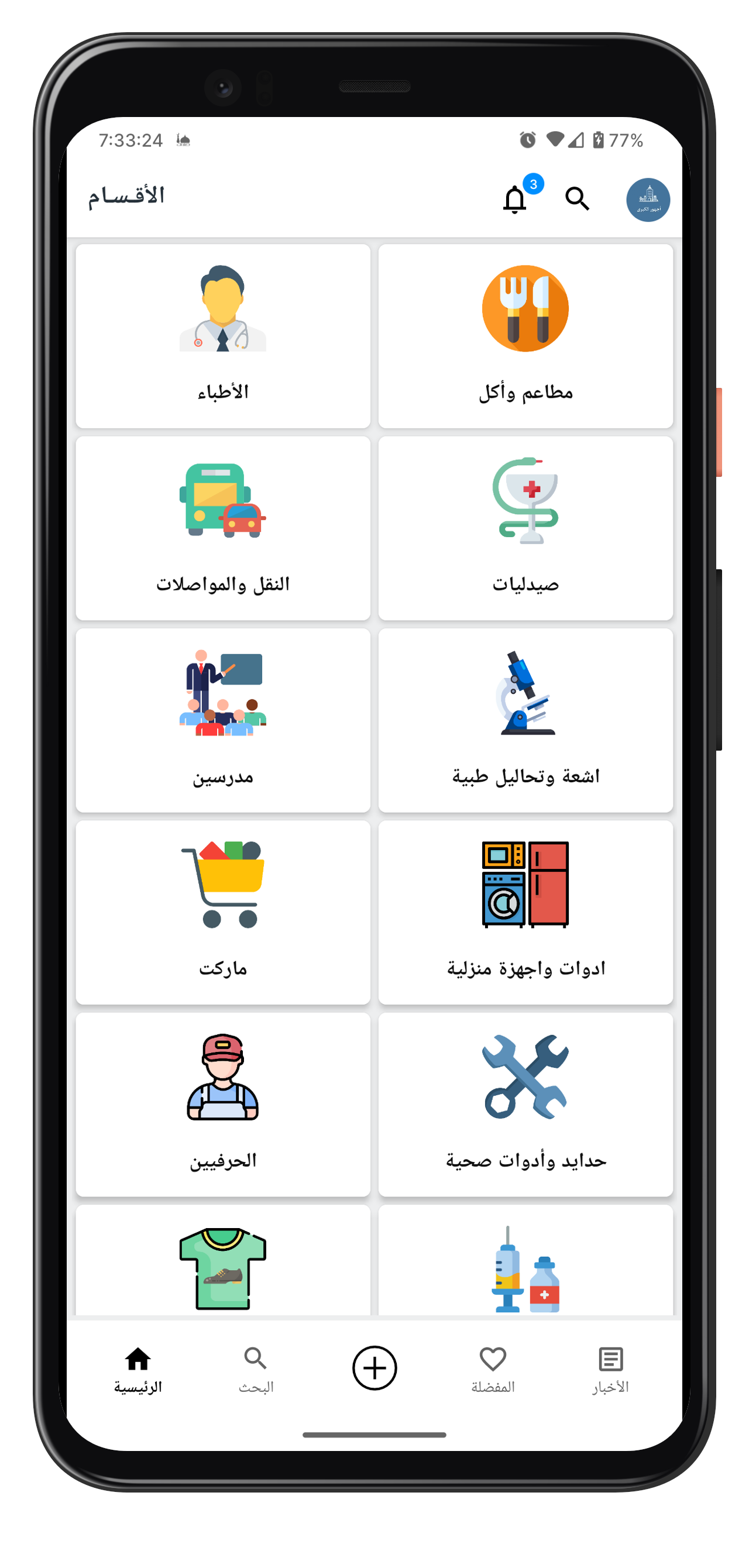Open the syringe medical supplies card

(525, 1266)
